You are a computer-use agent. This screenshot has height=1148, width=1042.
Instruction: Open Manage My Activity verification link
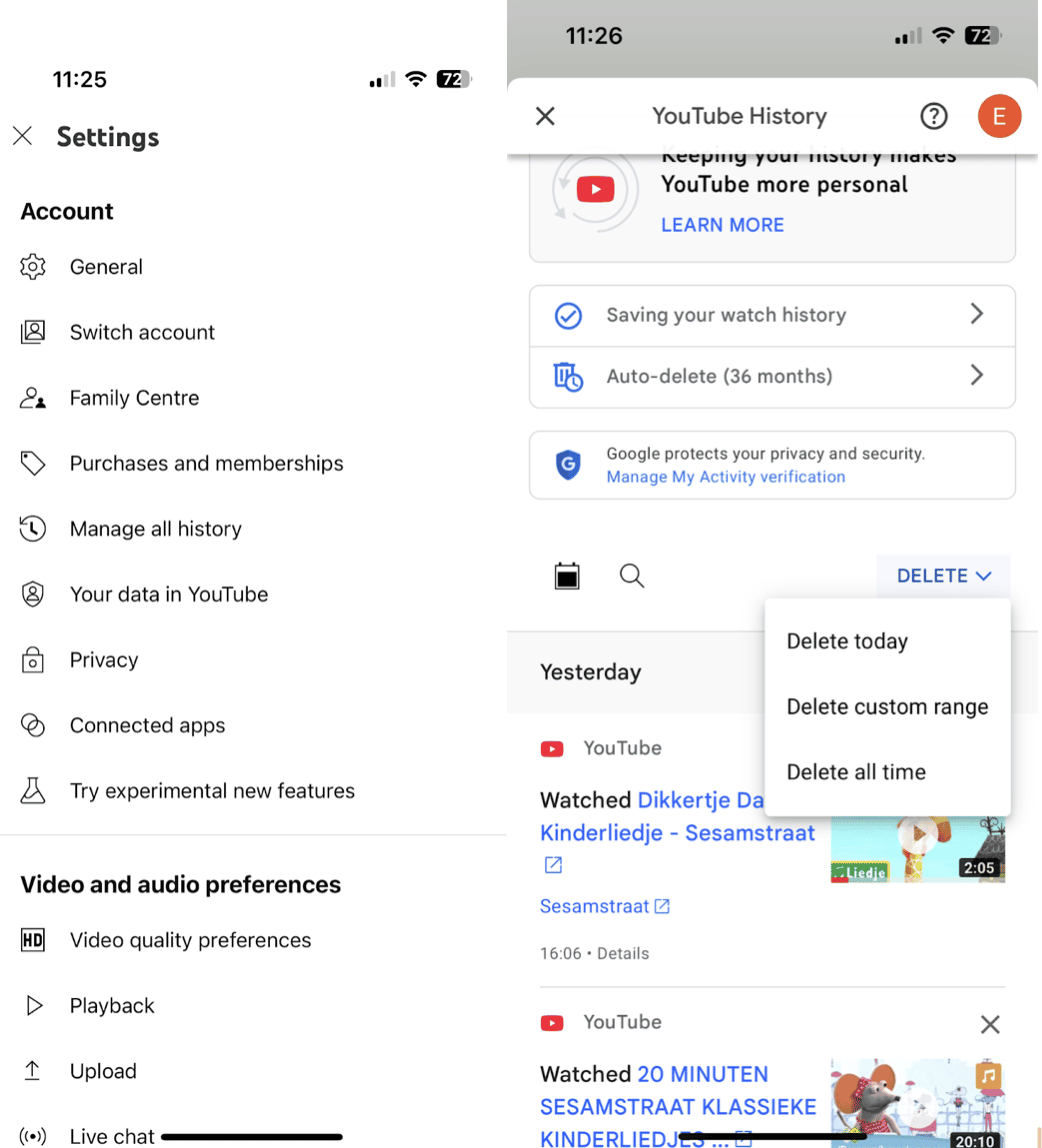725,477
